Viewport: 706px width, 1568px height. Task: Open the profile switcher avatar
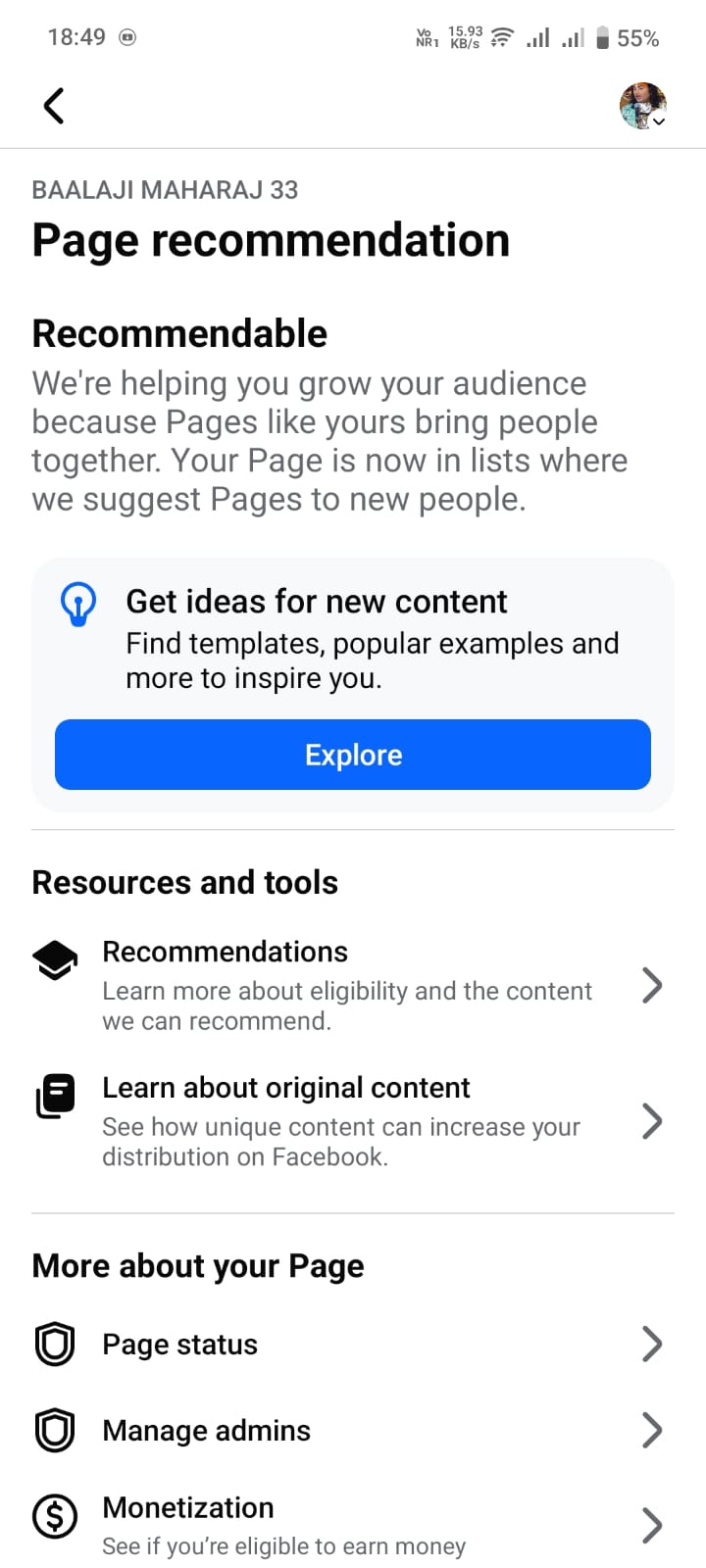tap(643, 106)
